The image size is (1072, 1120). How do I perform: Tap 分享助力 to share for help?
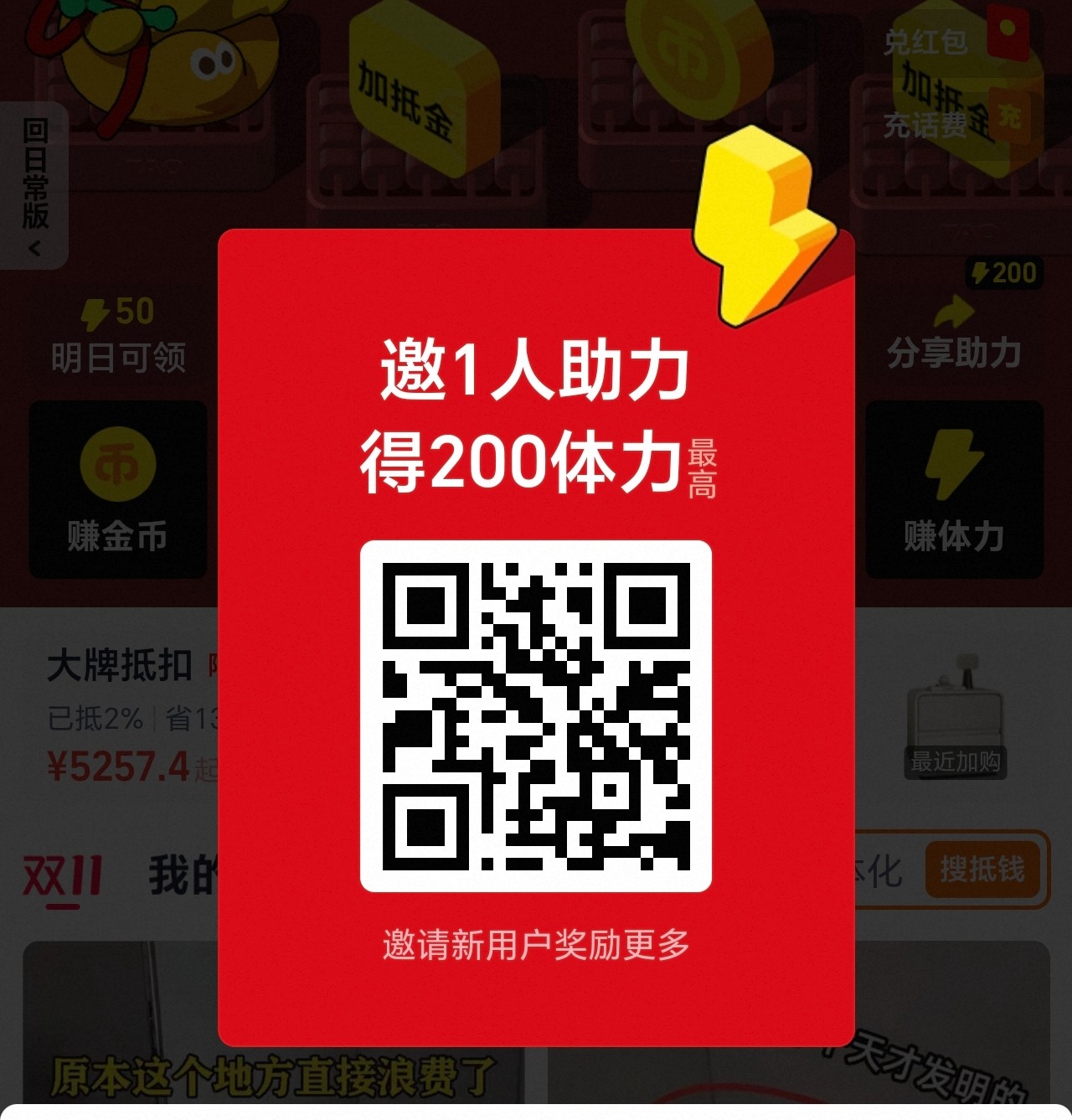(954, 335)
